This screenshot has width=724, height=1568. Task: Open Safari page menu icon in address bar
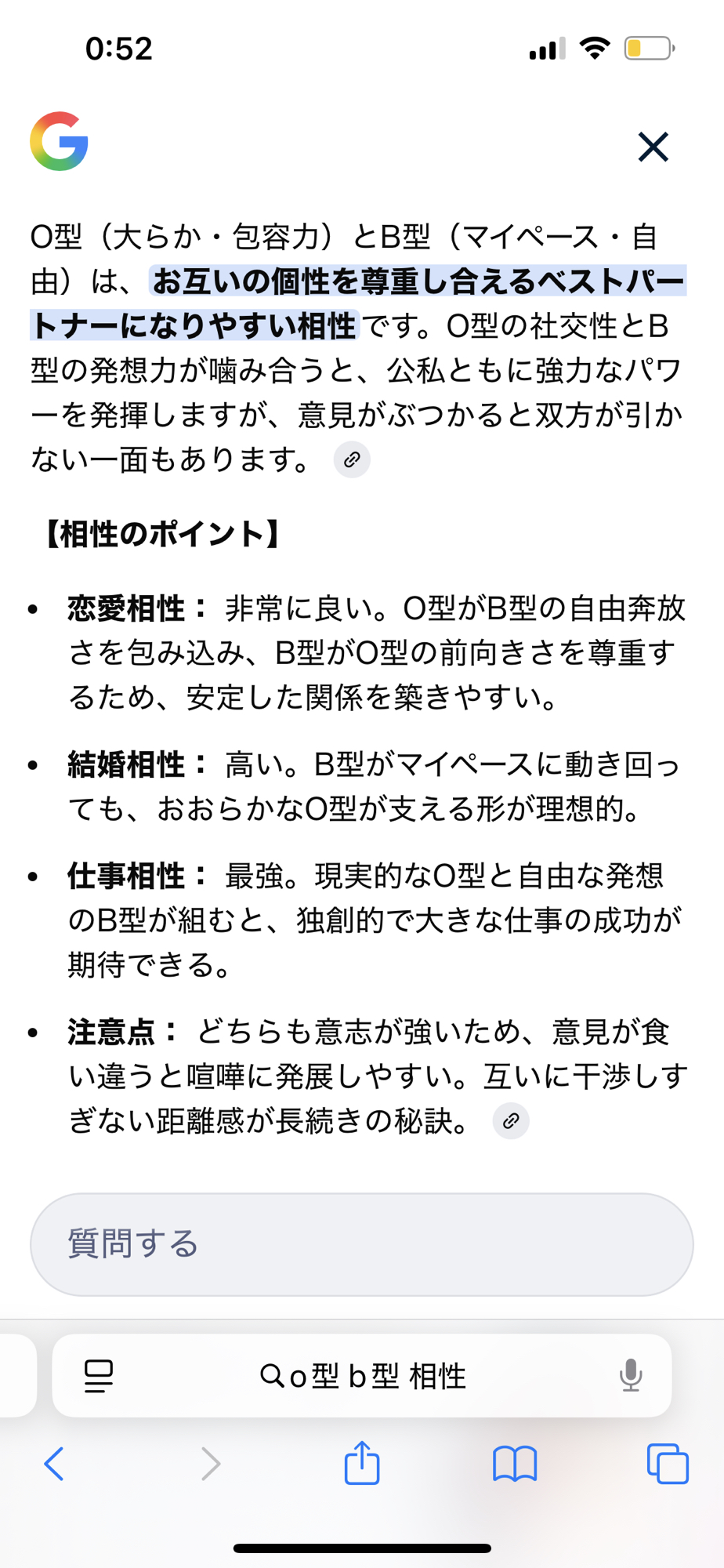(x=99, y=1376)
